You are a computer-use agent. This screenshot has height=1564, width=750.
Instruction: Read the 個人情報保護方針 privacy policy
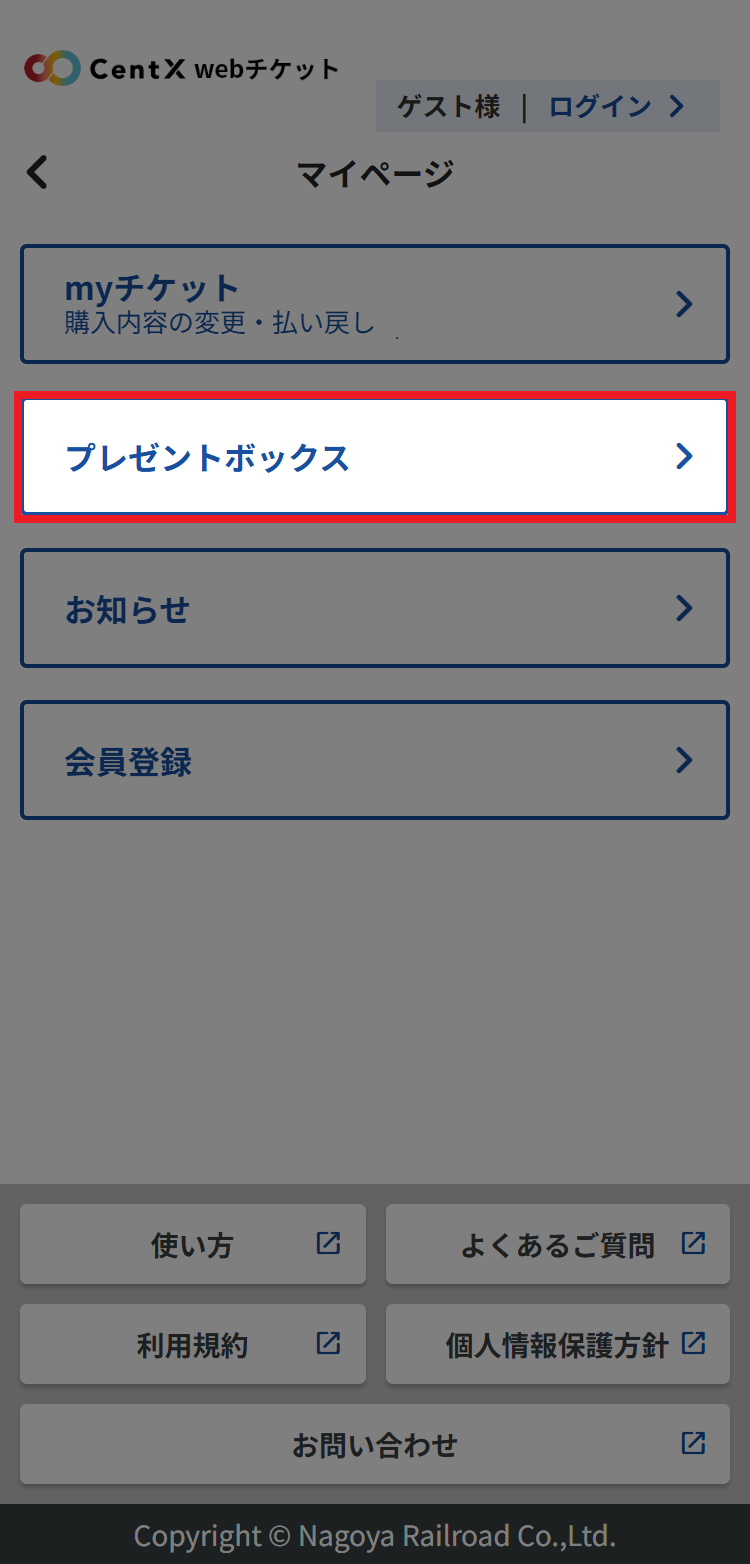[558, 1344]
